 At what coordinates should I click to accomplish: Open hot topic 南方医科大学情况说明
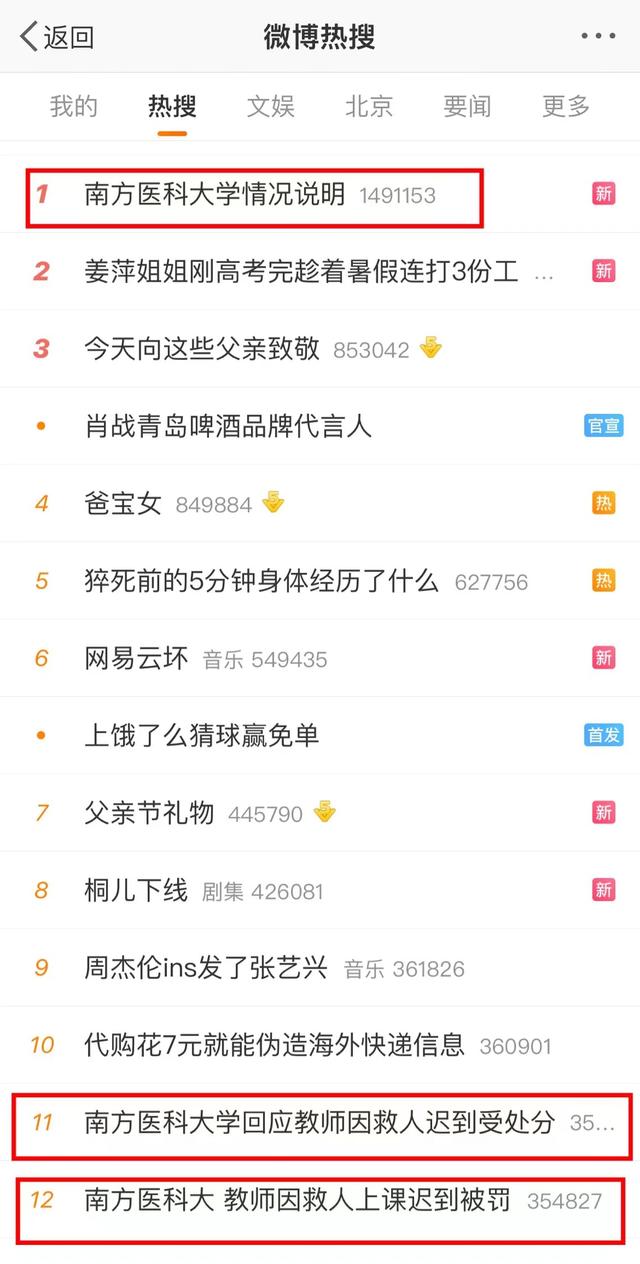(x=215, y=194)
